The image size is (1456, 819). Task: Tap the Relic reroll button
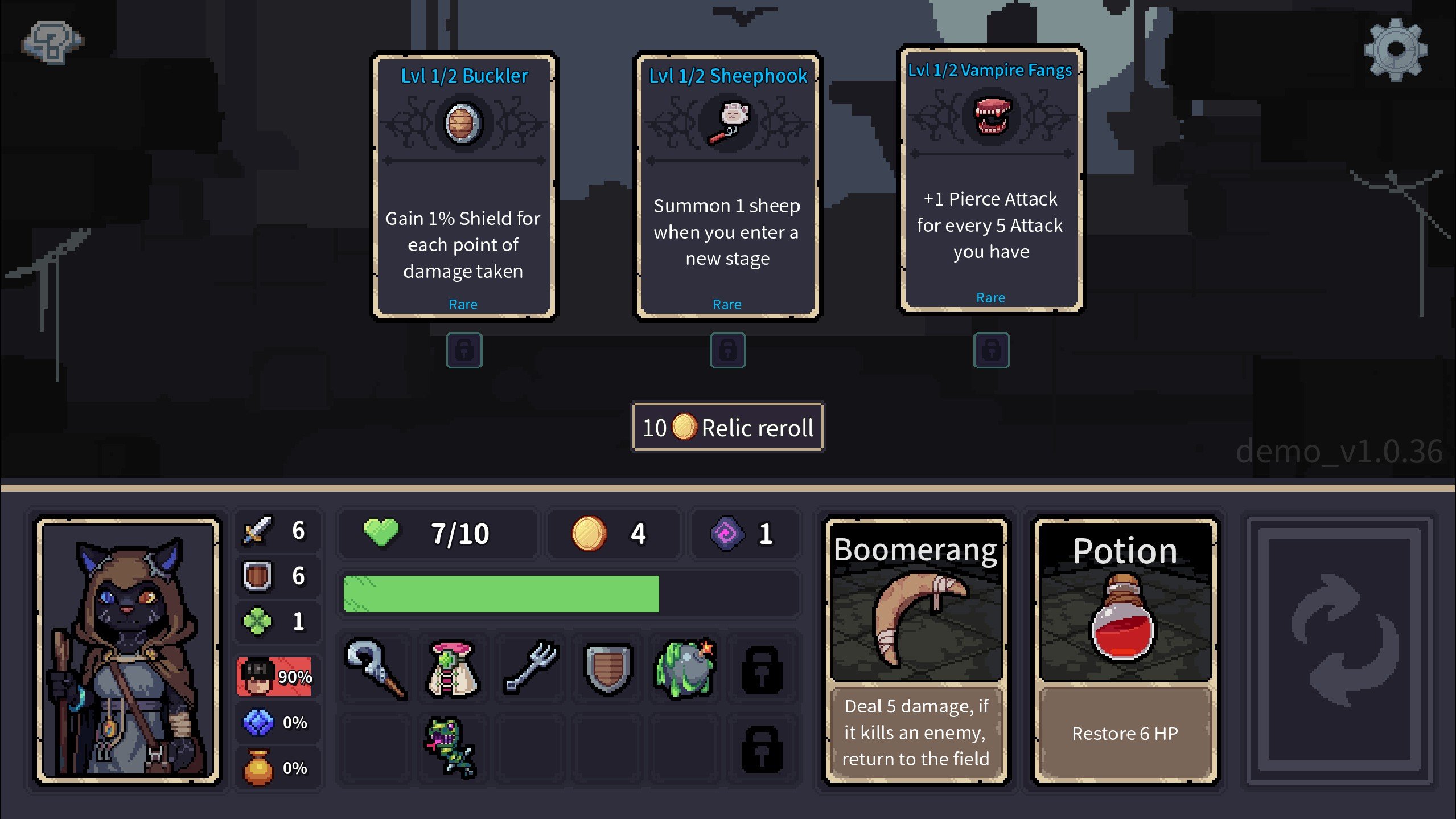click(727, 427)
